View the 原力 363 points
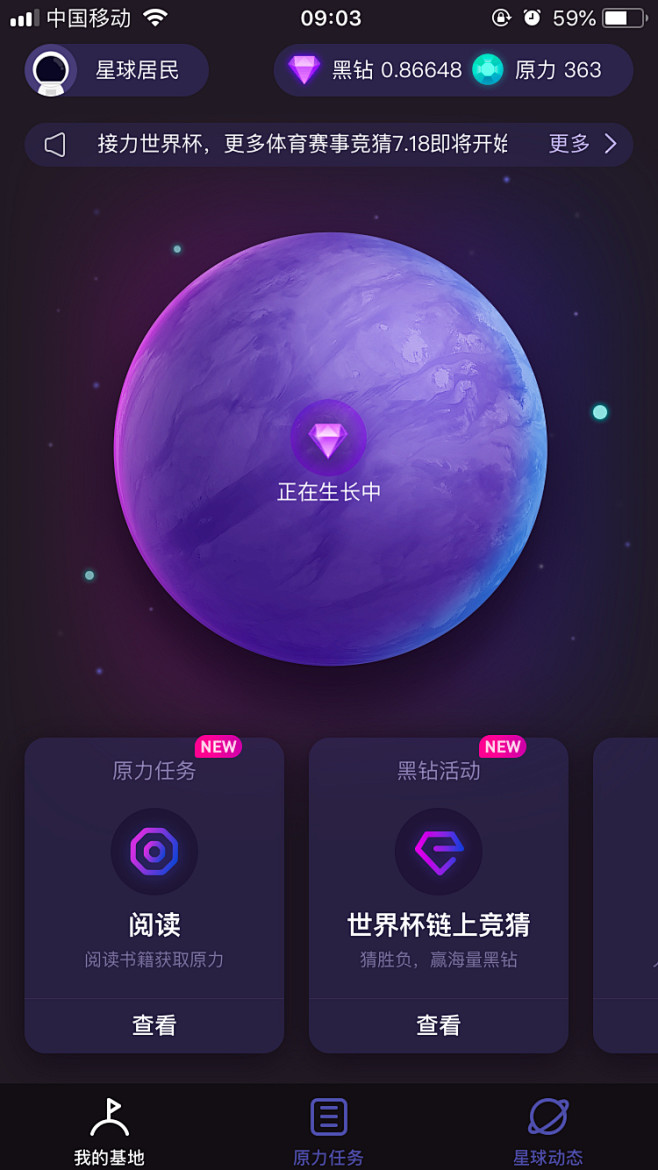 (537, 70)
